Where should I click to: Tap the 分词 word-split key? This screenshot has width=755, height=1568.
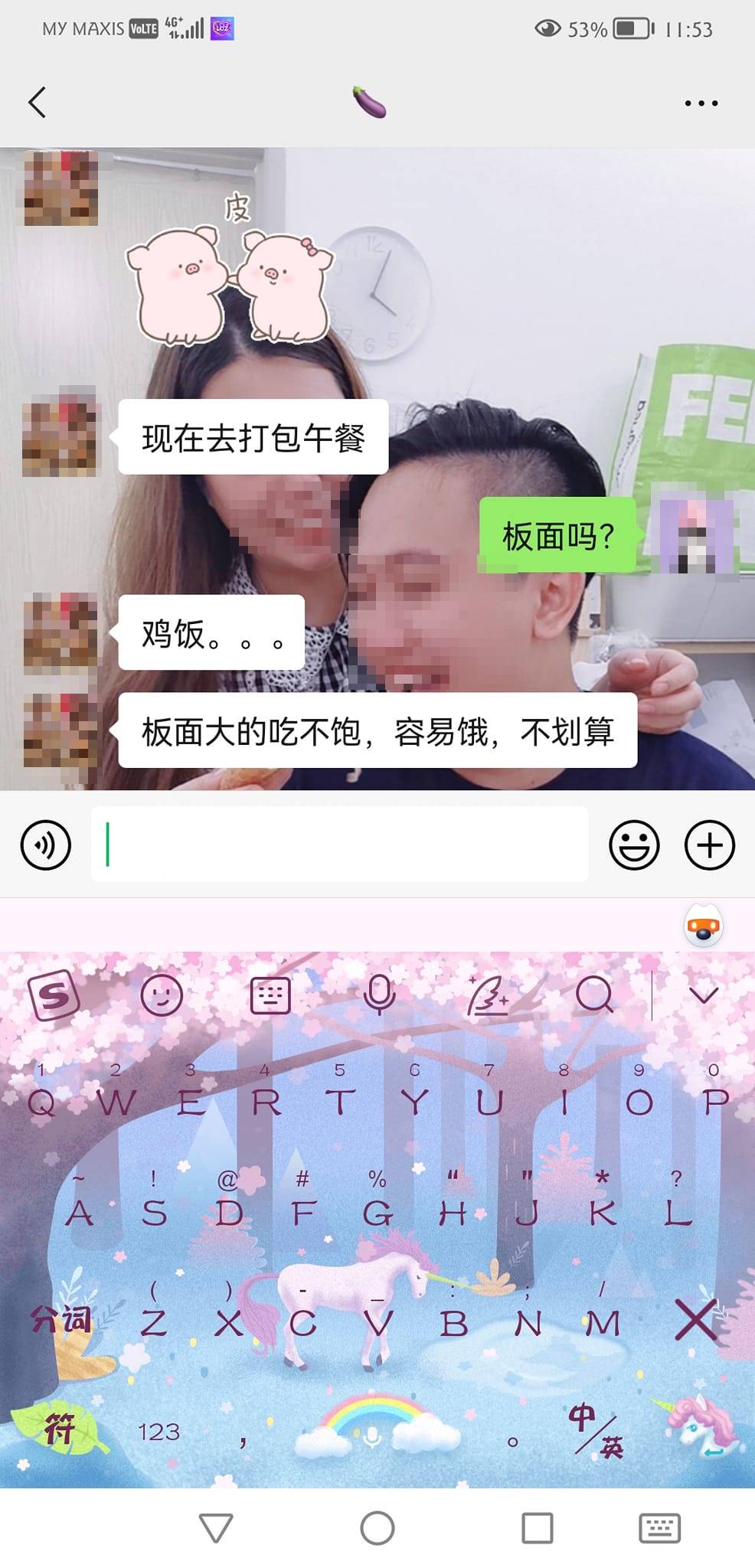pyautogui.click(x=61, y=1320)
